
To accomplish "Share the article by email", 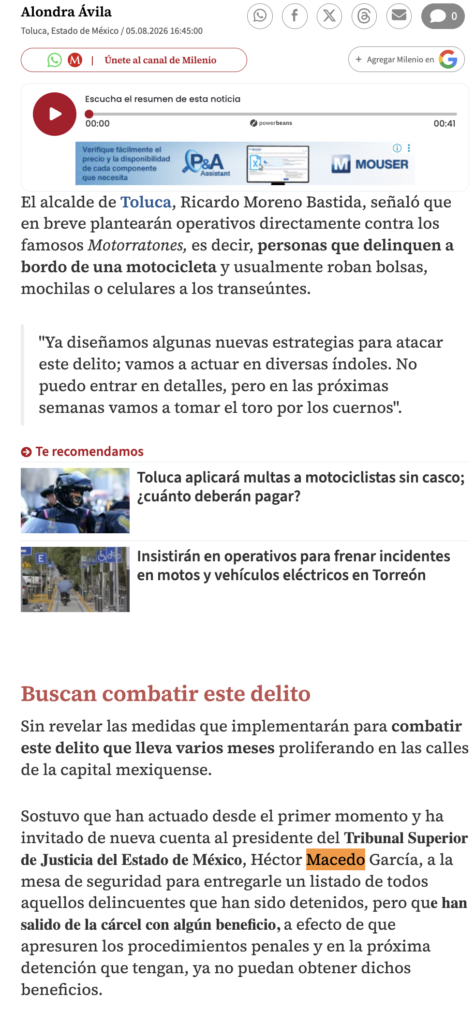I will click(x=399, y=16).
